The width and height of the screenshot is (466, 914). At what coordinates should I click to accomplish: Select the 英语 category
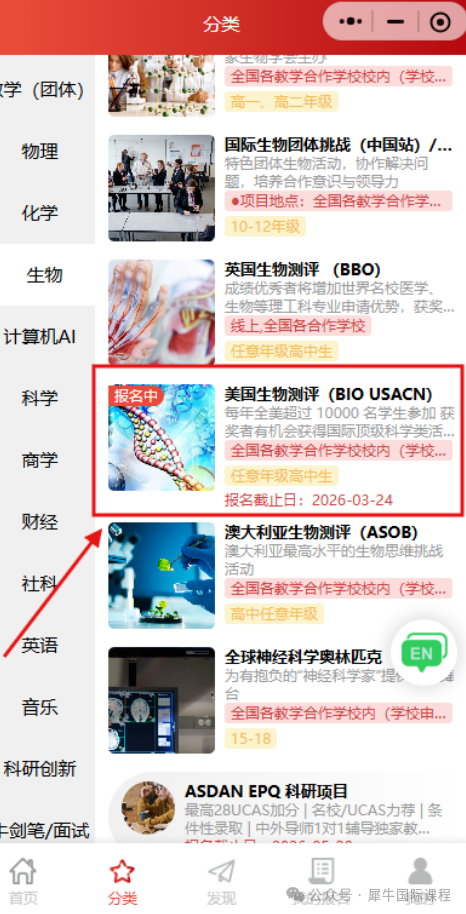[40, 645]
